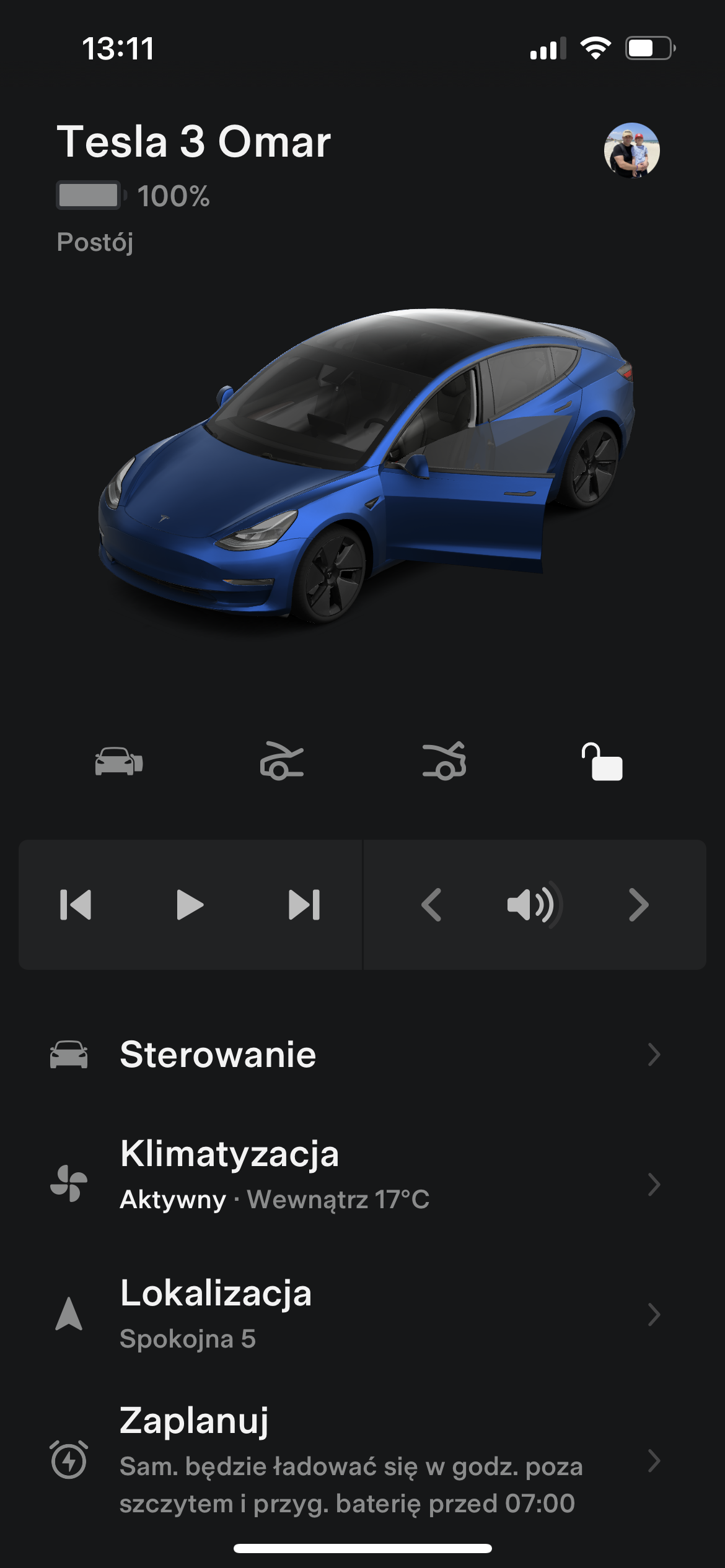Tap the speaker volume icon
Image resolution: width=725 pixels, height=1568 pixels.
point(534,905)
